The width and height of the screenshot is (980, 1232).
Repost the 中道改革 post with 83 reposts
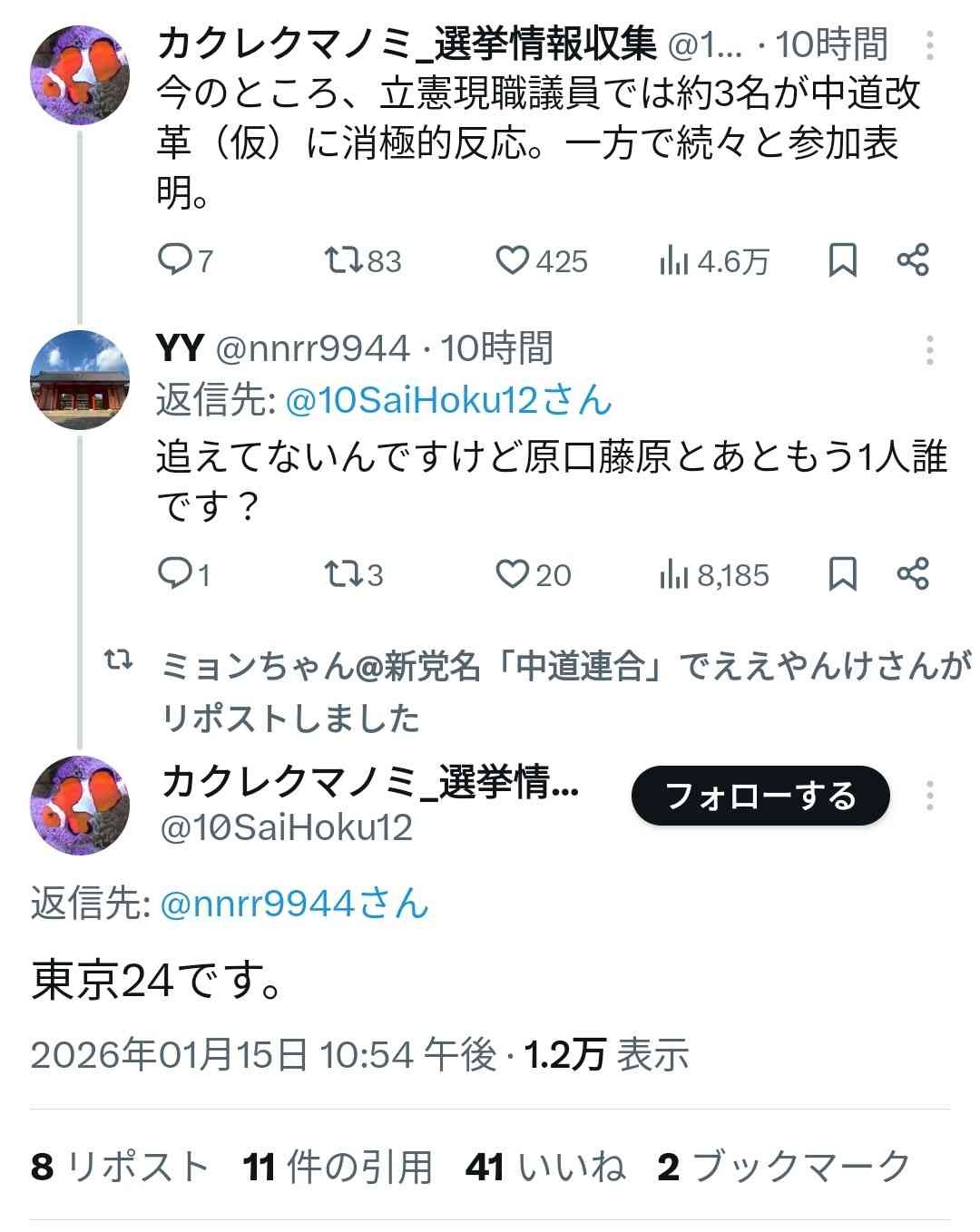pos(345,260)
